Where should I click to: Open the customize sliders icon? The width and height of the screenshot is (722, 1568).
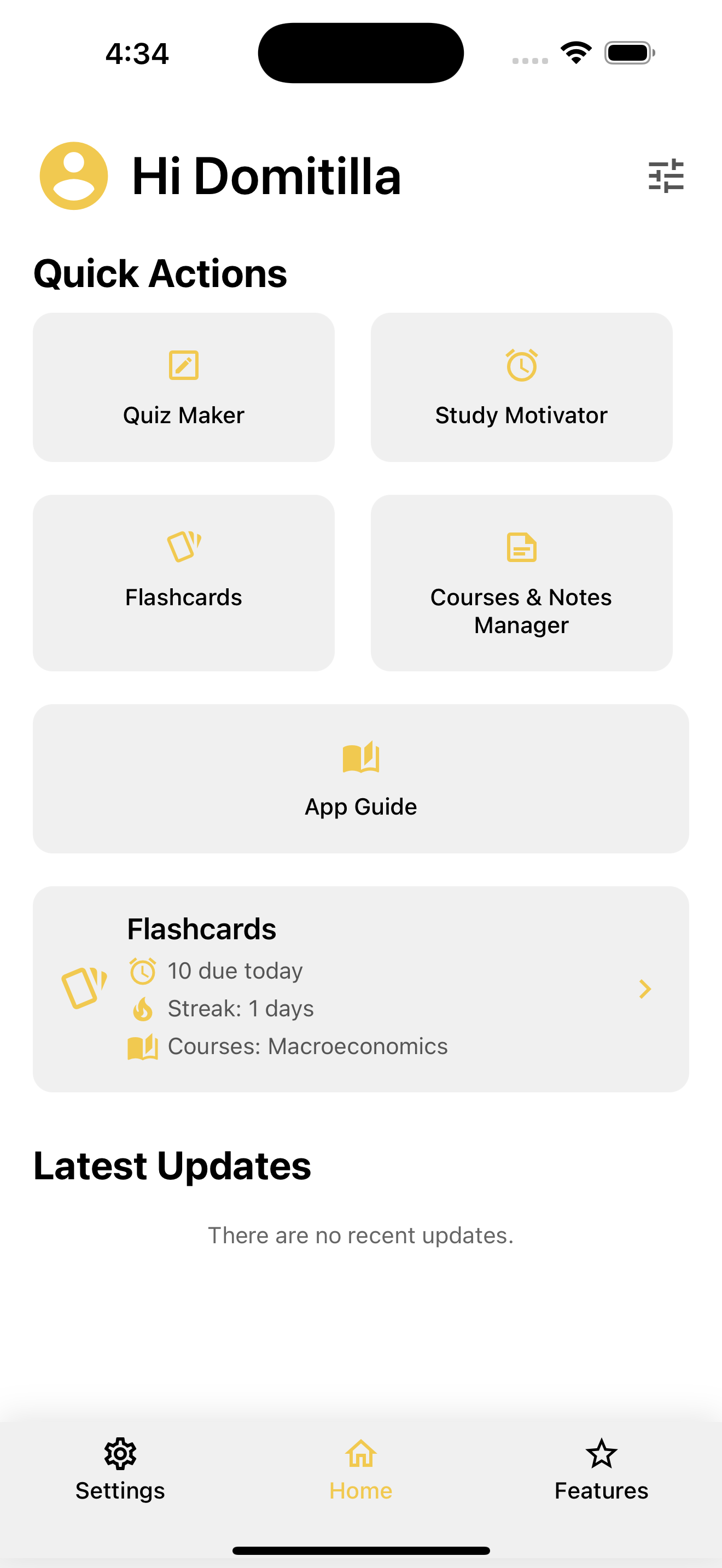[x=665, y=176]
